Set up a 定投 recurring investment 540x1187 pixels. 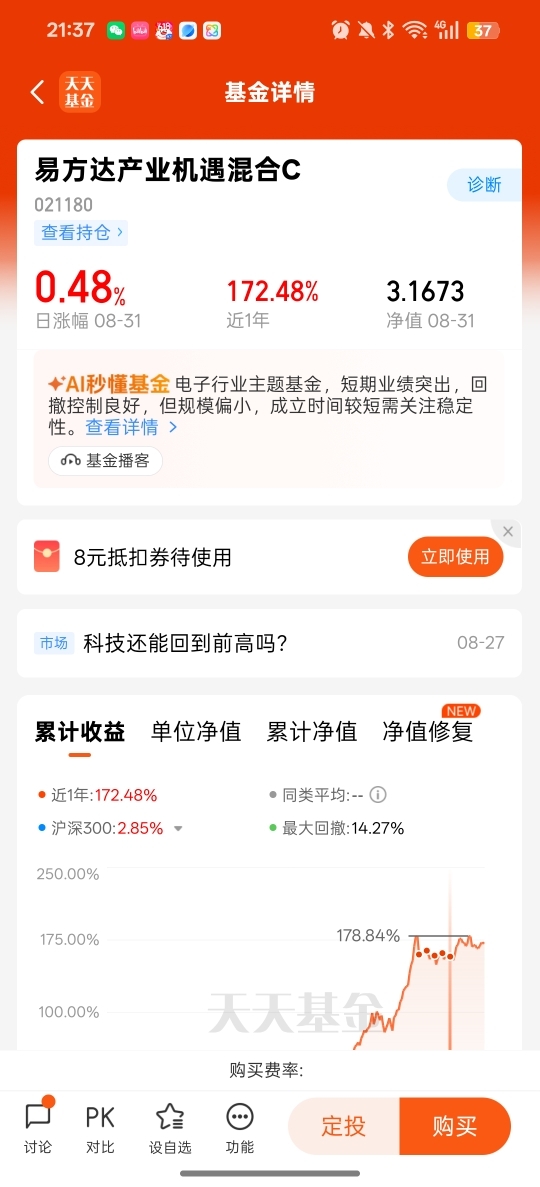(x=344, y=1126)
